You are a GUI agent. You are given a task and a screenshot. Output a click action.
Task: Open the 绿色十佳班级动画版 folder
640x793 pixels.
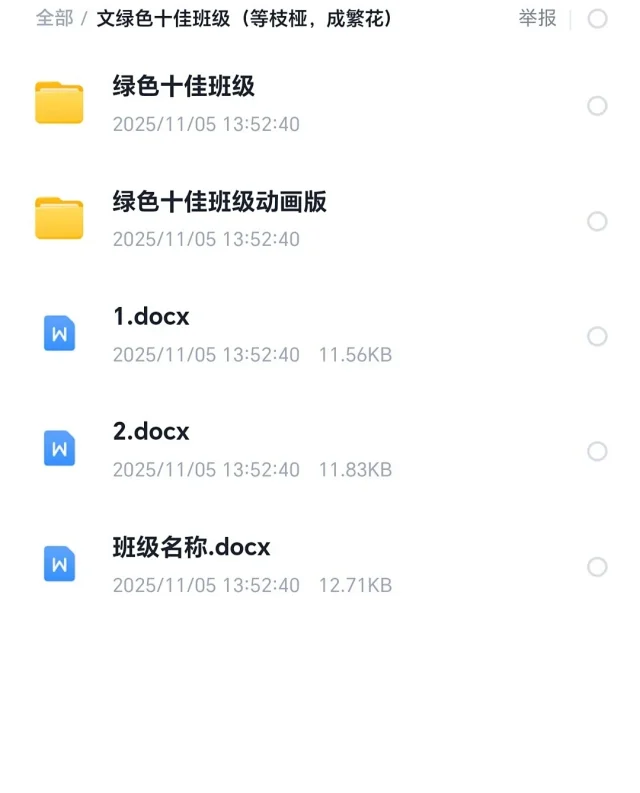pyautogui.click(x=220, y=202)
